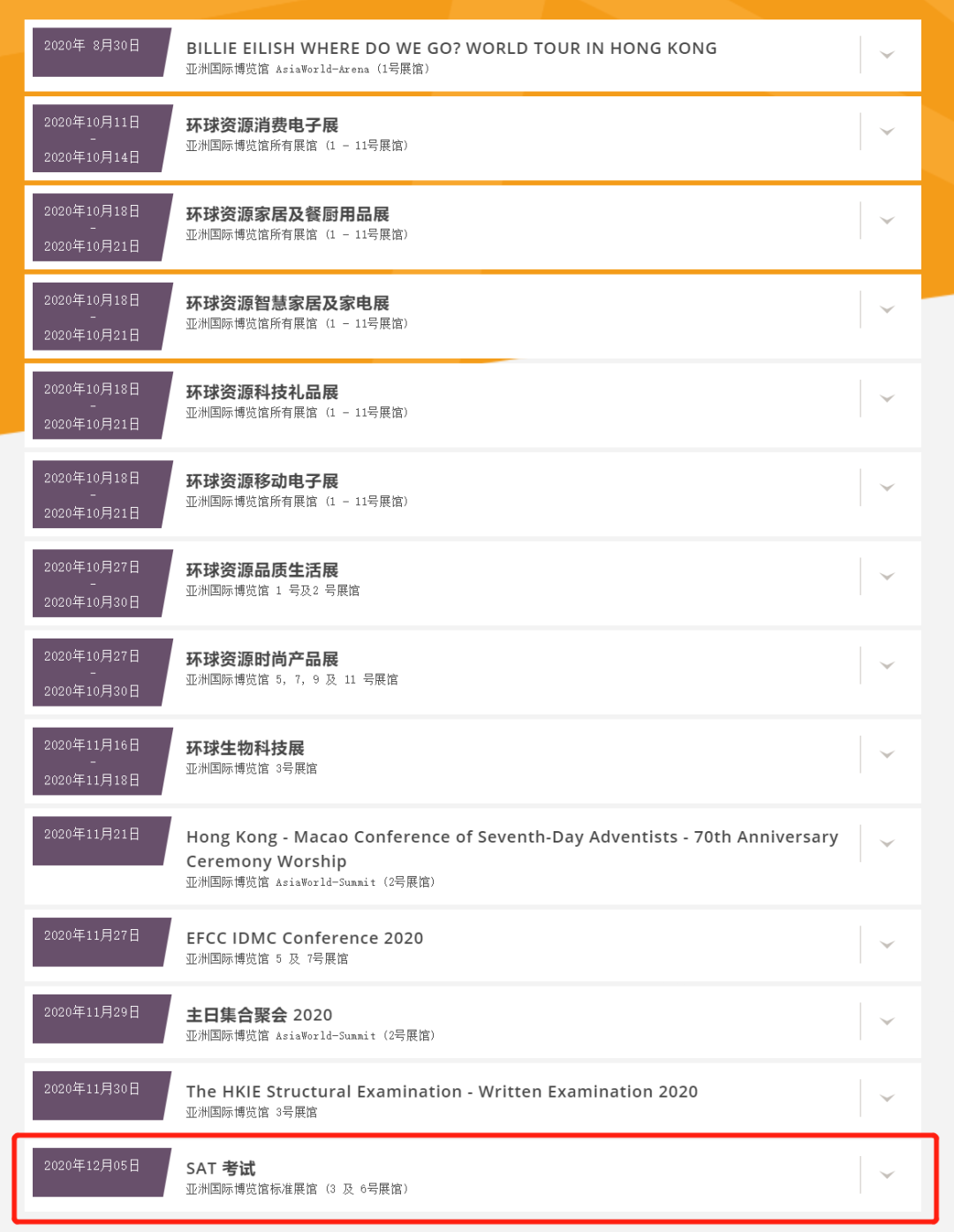Image resolution: width=954 pixels, height=1232 pixels.
Task: Expand 环球资源智慧家居及家电展 event
Action: (888, 310)
